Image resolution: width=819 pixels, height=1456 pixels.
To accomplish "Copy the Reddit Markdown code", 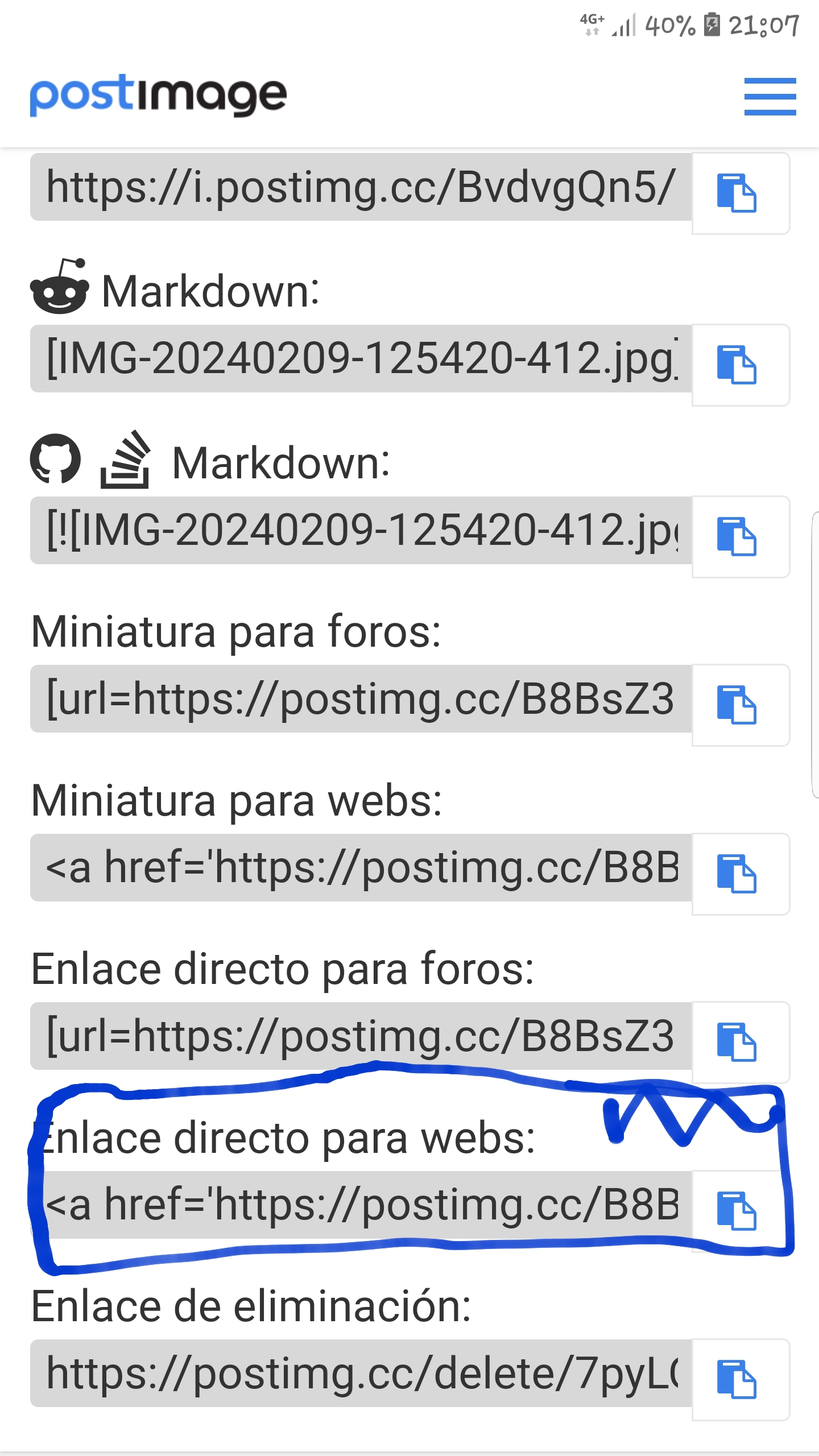I will click(741, 365).
